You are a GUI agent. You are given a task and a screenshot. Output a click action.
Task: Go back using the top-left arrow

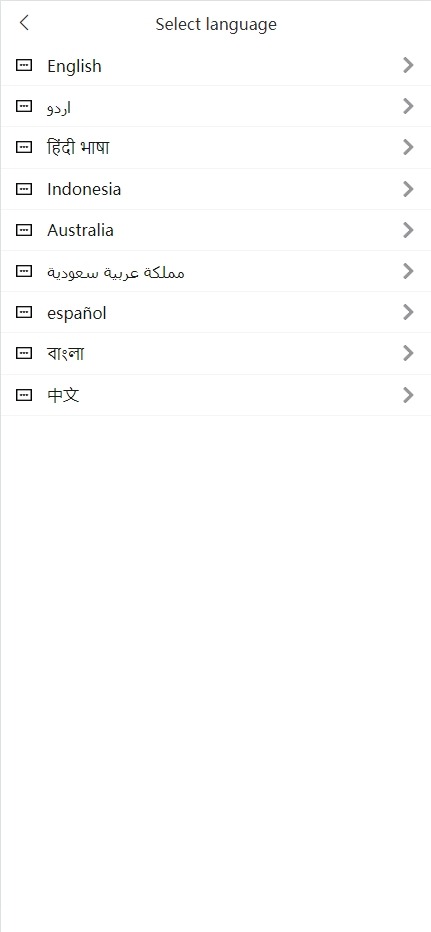pos(24,23)
